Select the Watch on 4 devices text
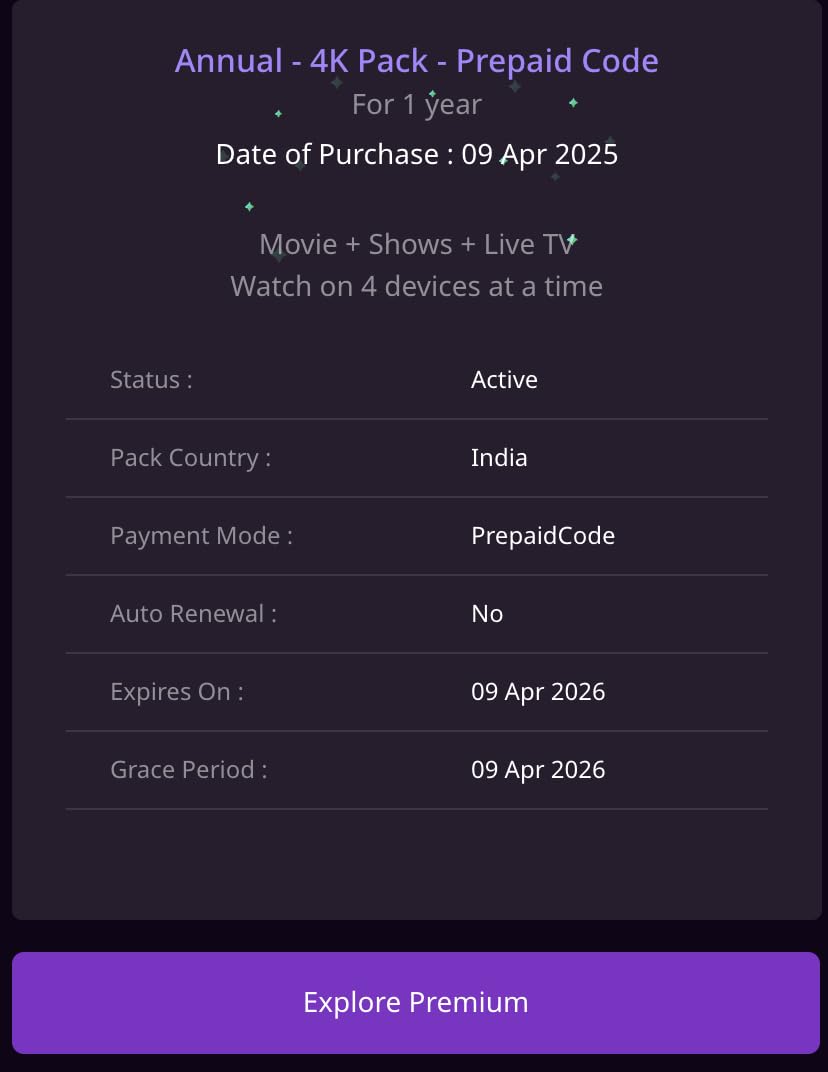This screenshot has width=828, height=1072. click(x=416, y=286)
